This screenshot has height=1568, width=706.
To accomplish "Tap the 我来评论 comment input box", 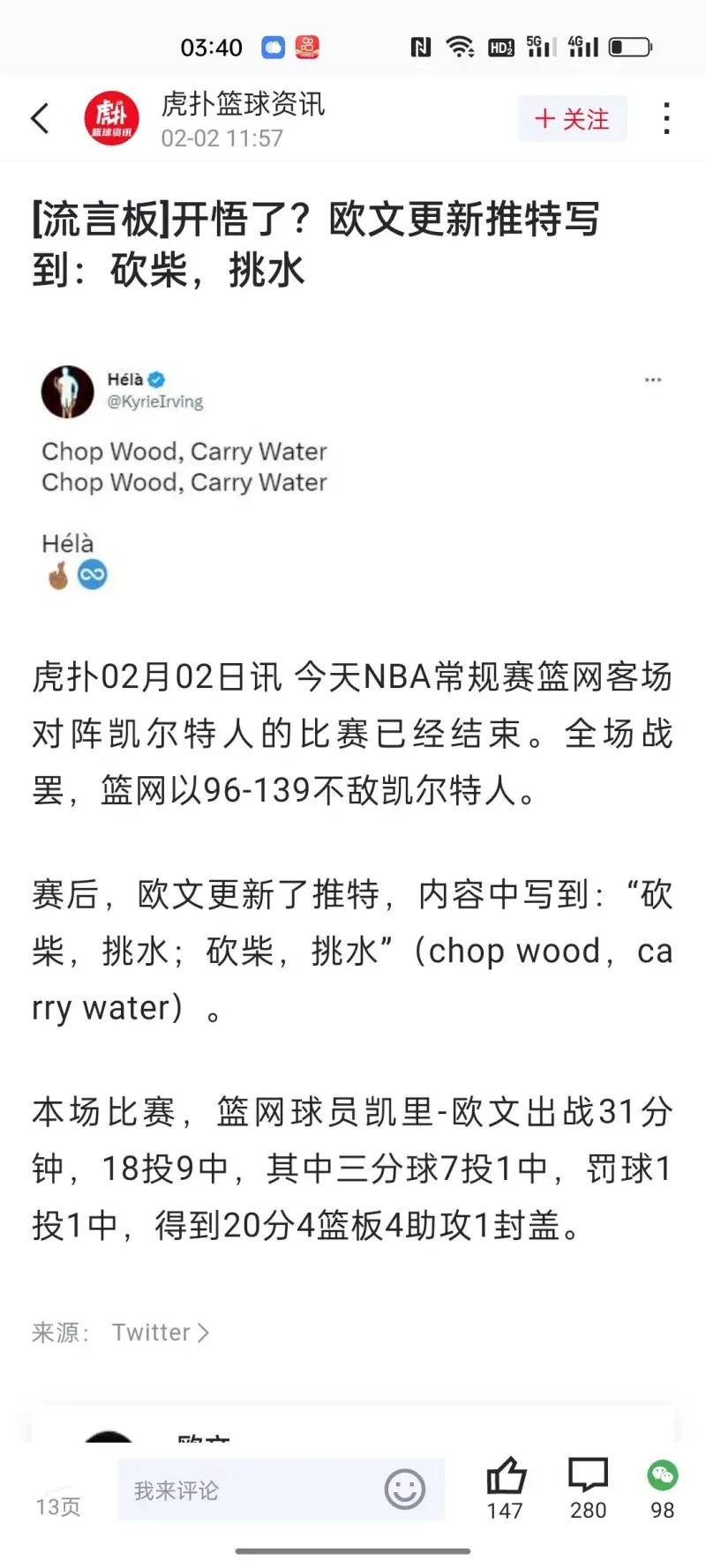I will [x=247, y=1490].
